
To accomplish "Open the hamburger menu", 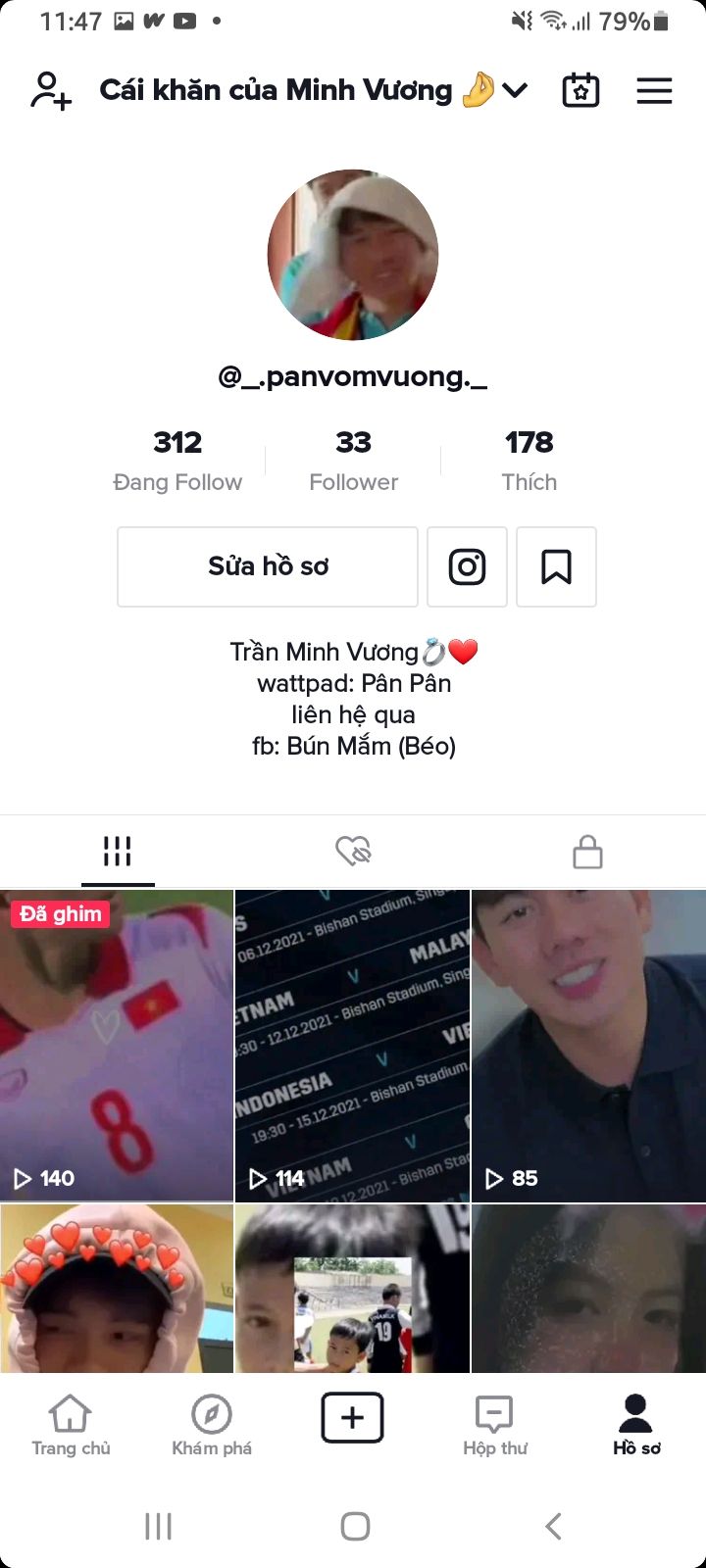I will click(654, 91).
